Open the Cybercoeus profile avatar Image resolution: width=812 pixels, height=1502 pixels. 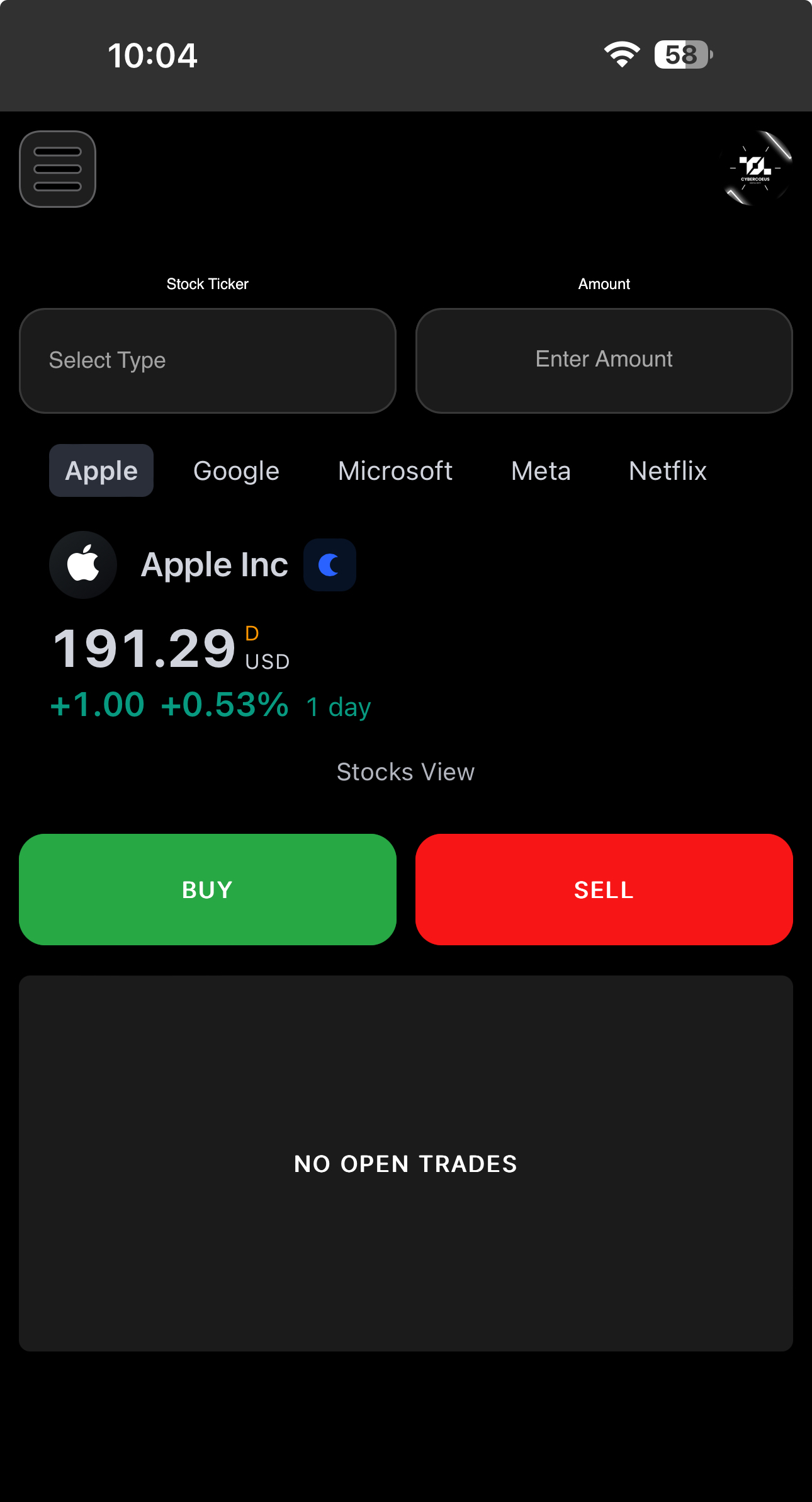pyautogui.click(x=755, y=168)
